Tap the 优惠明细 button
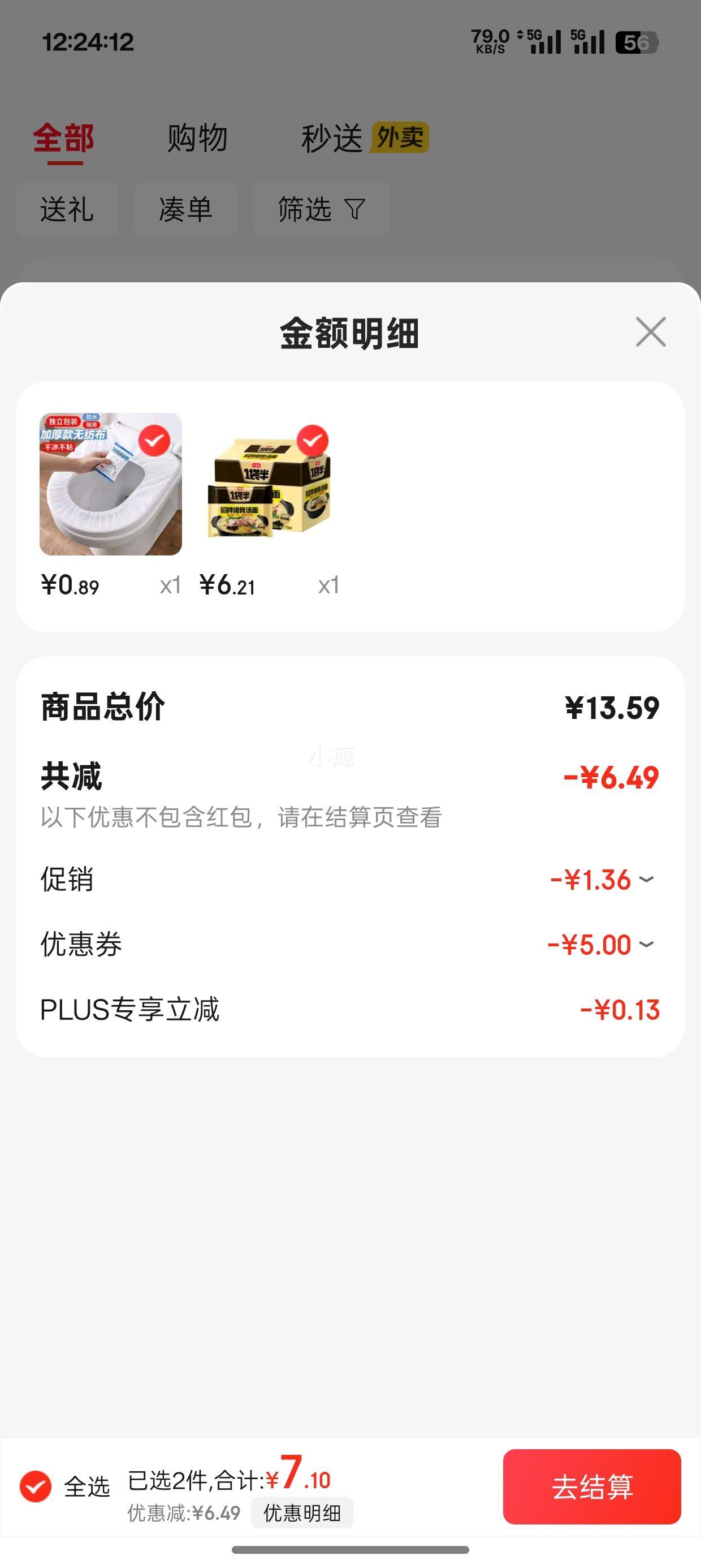 click(x=302, y=1513)
